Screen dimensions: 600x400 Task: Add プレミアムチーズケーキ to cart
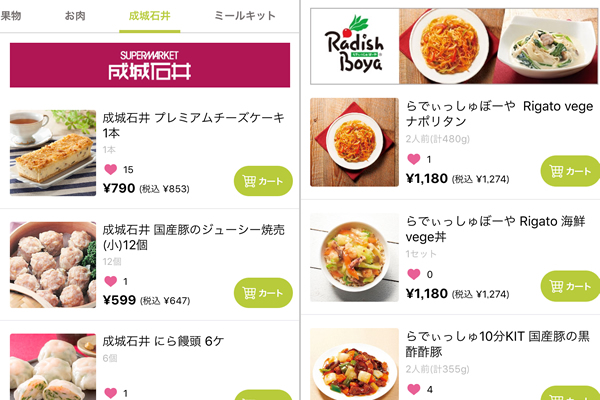(263, 181)
